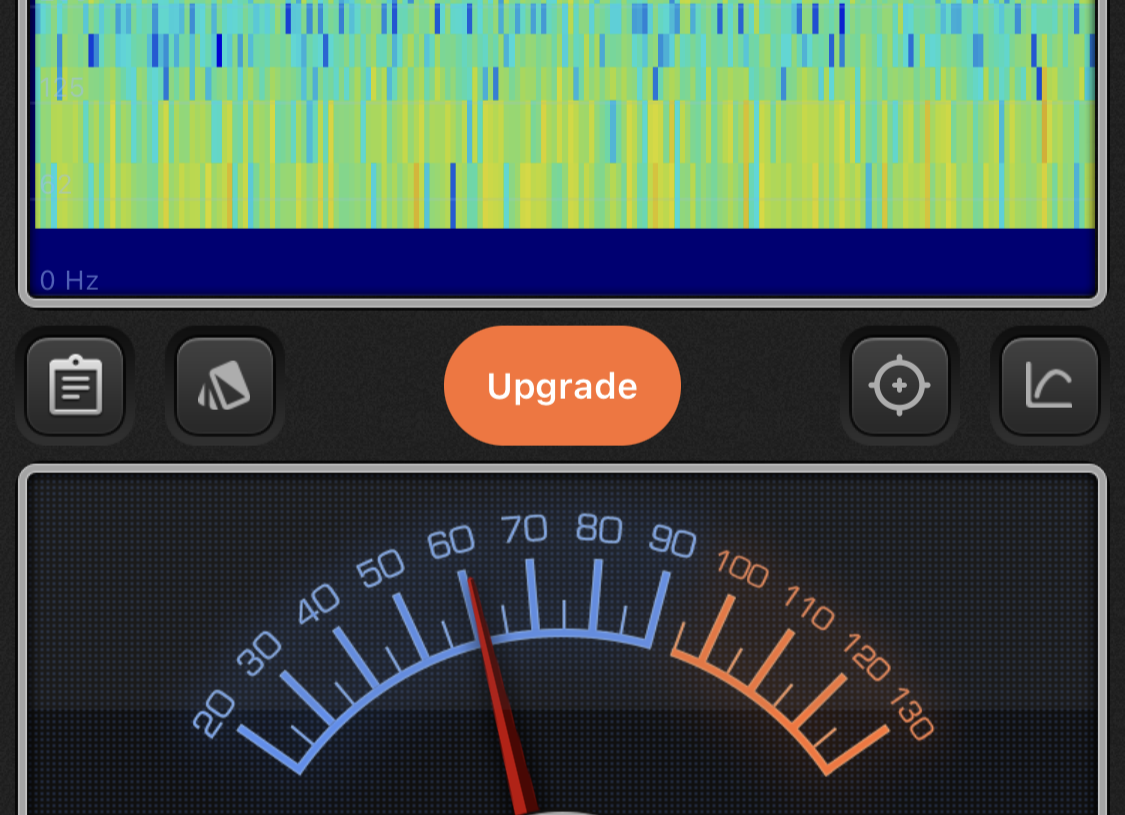1125x815 pixels.
Task: Open the curve graph icon
Action: click(x=1049, y=386)
